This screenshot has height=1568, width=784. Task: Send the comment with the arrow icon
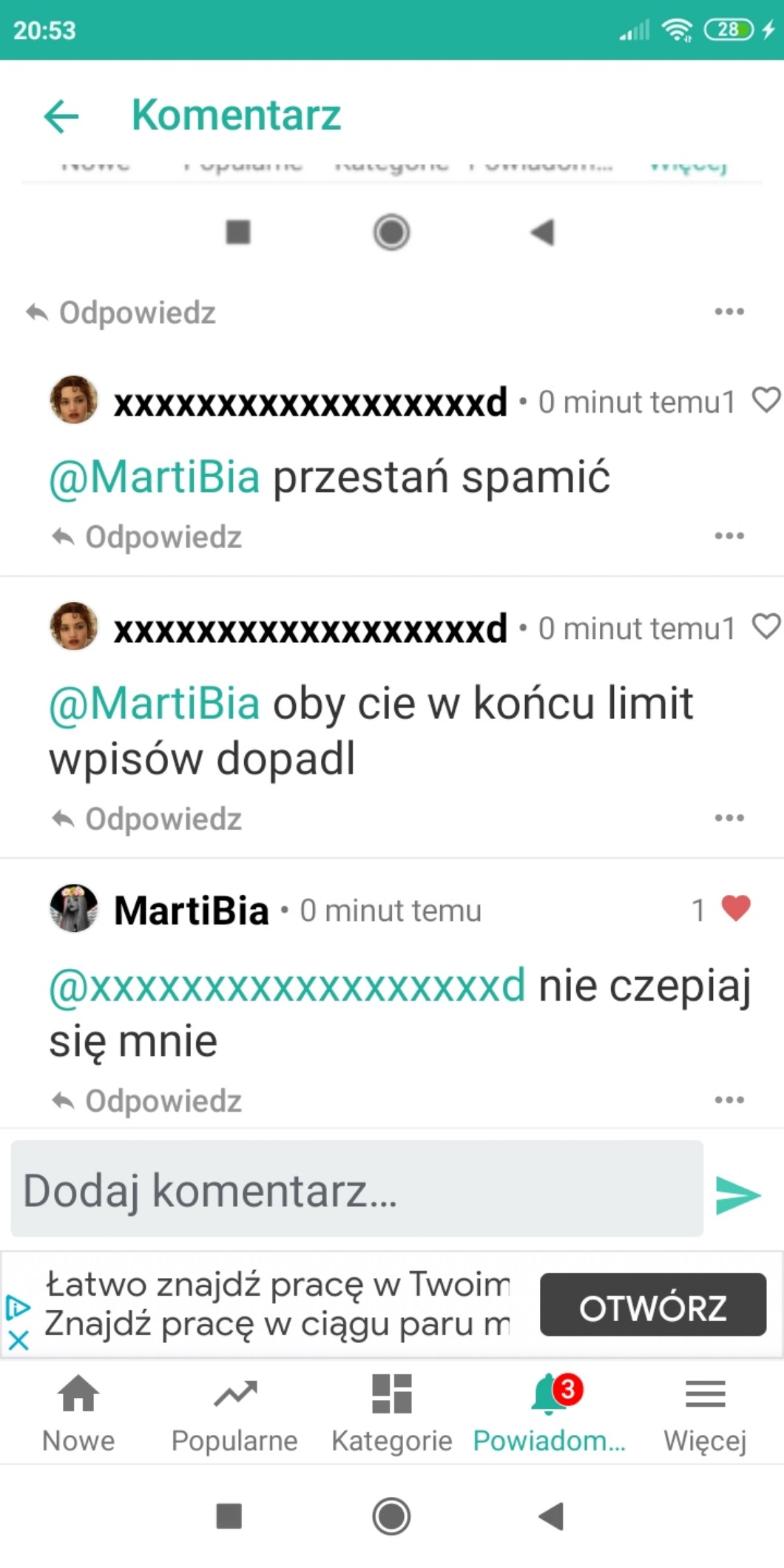coord(737,1195)
